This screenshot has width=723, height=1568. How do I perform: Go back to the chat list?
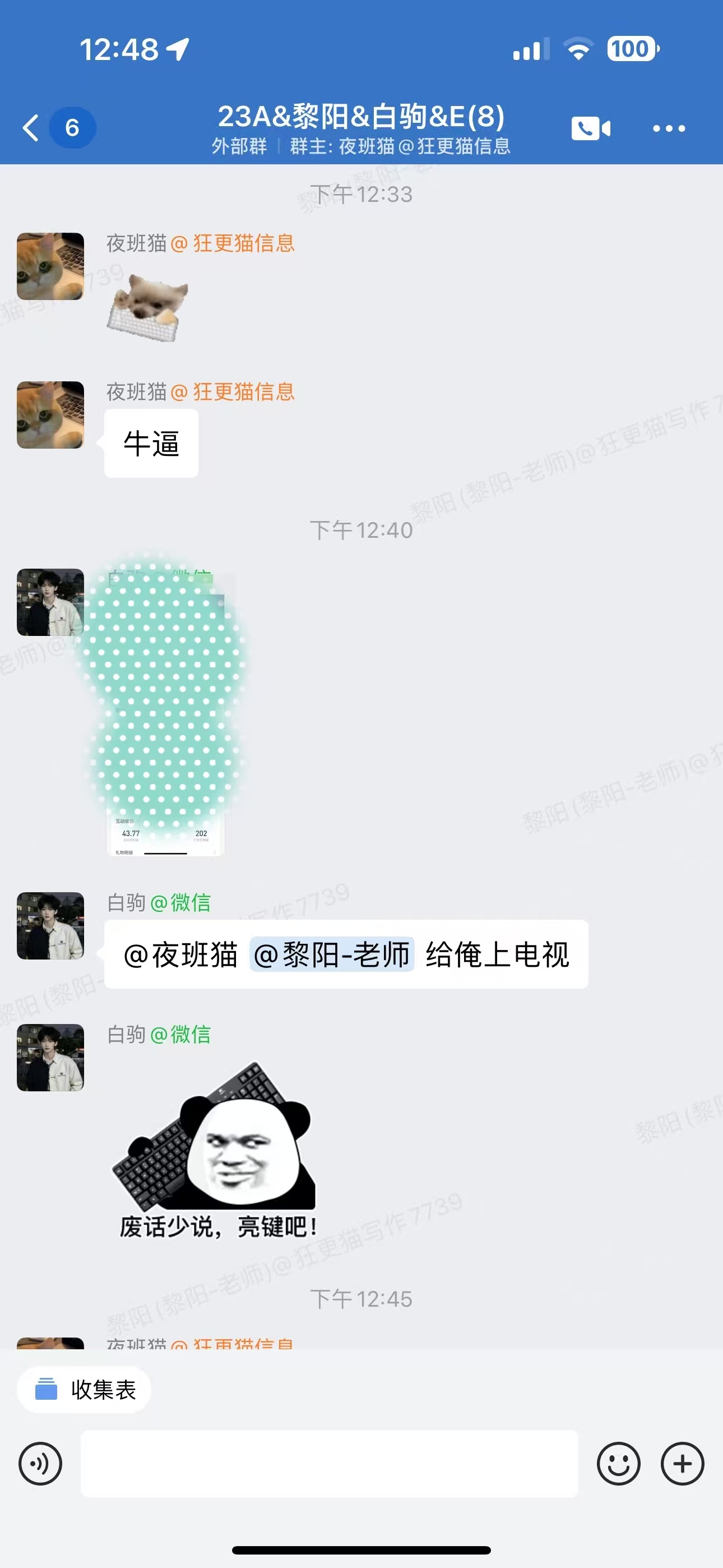31,128
